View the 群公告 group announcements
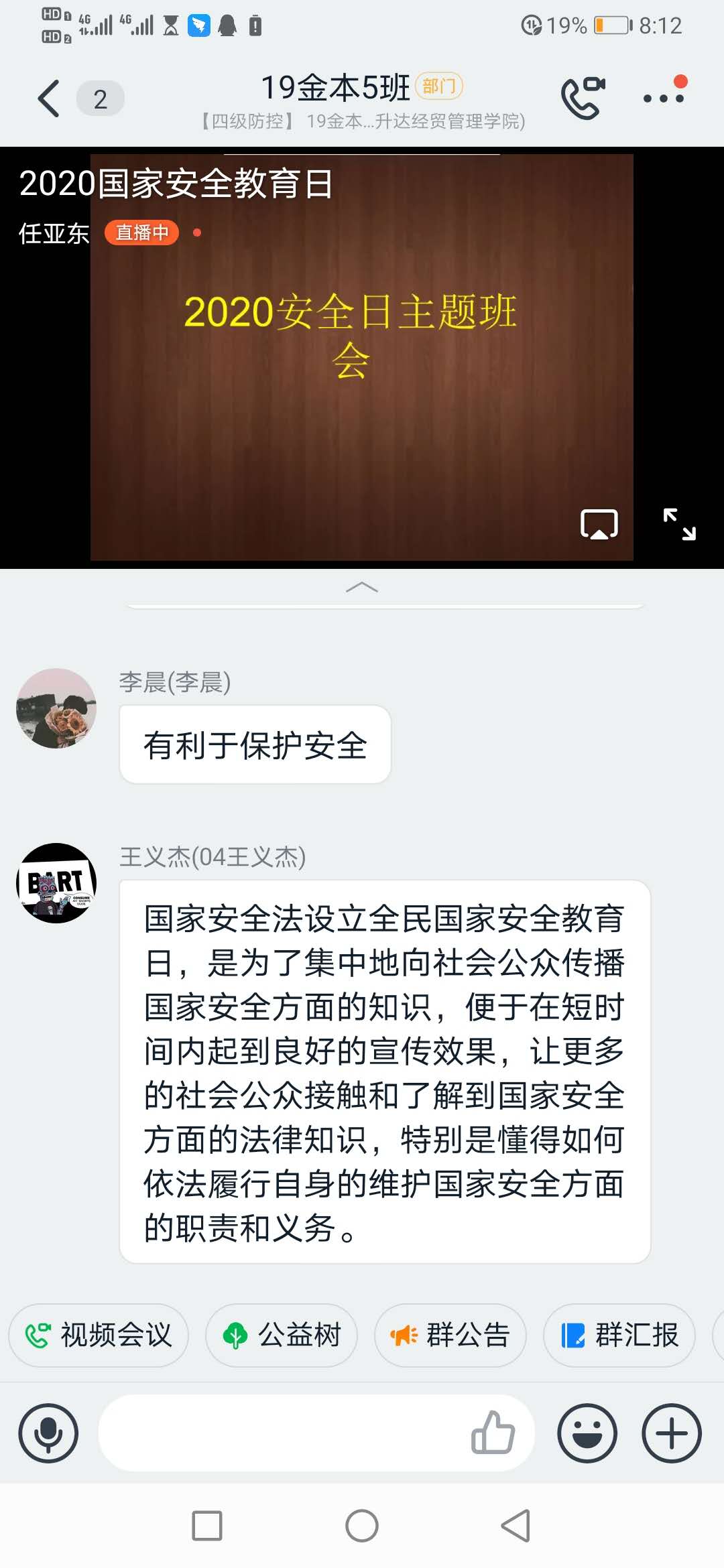This screenshot has width=724, height=1568. tap(450, 1335)
